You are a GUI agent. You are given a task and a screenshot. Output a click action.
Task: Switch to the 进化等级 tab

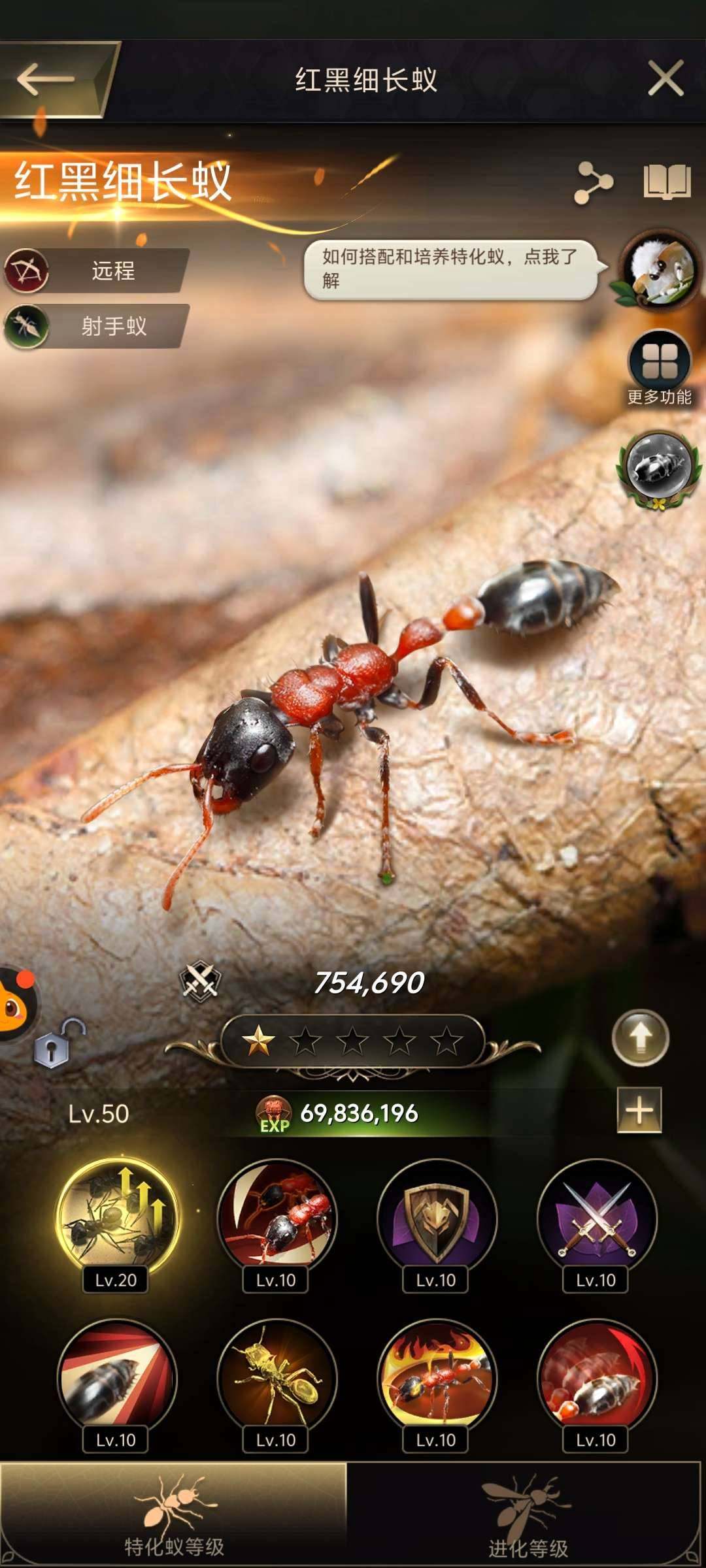527,1514
